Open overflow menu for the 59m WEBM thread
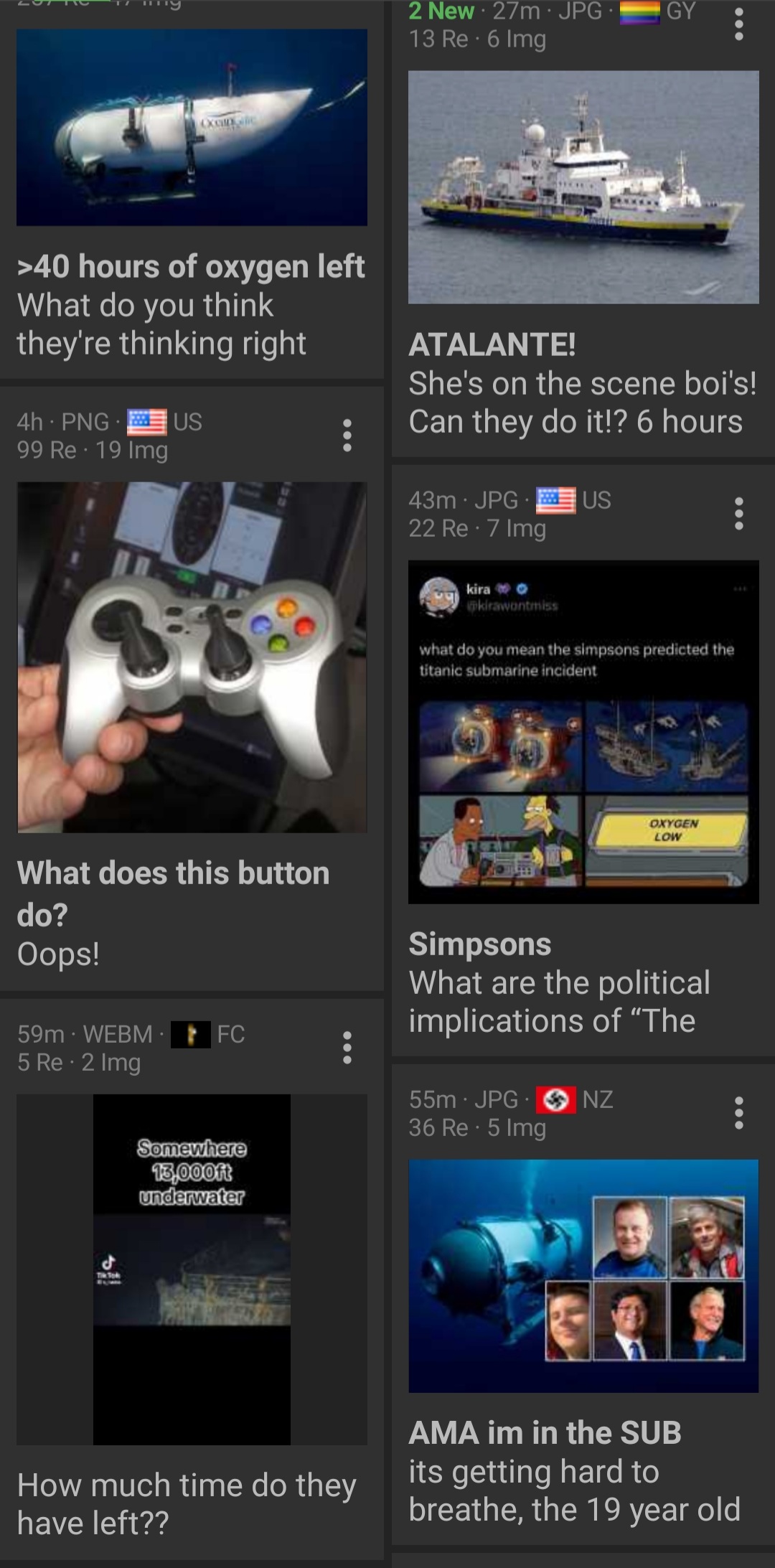 click(347, 1048)
